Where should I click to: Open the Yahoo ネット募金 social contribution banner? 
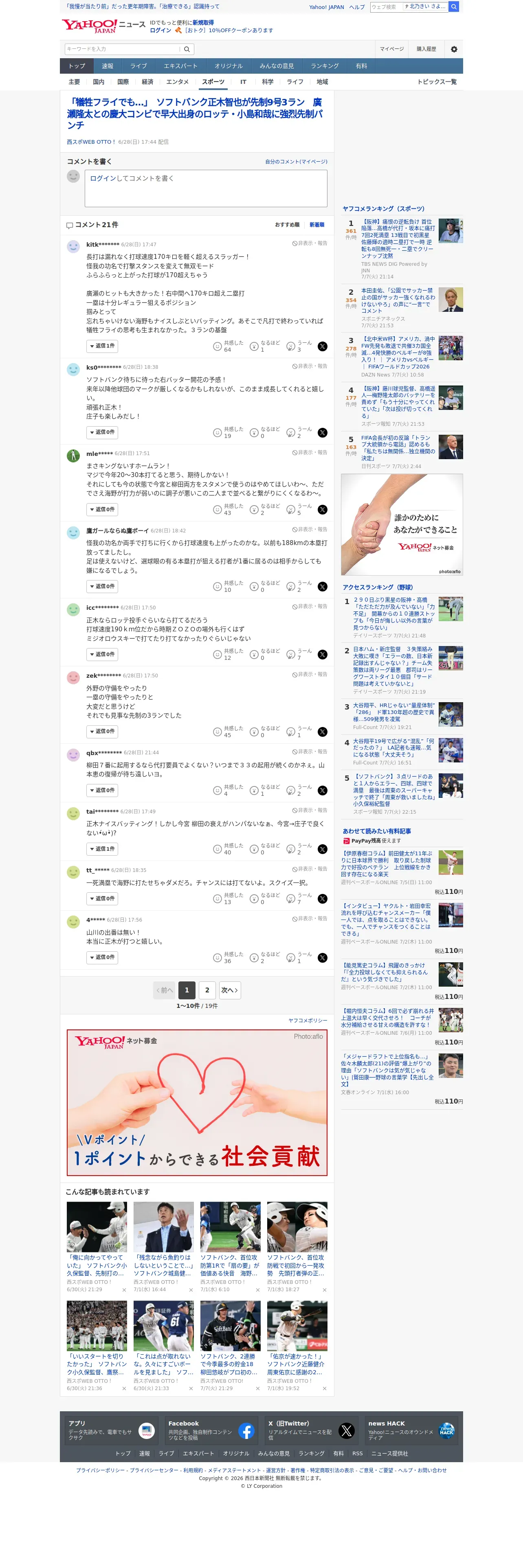[x=197, y=1102]
